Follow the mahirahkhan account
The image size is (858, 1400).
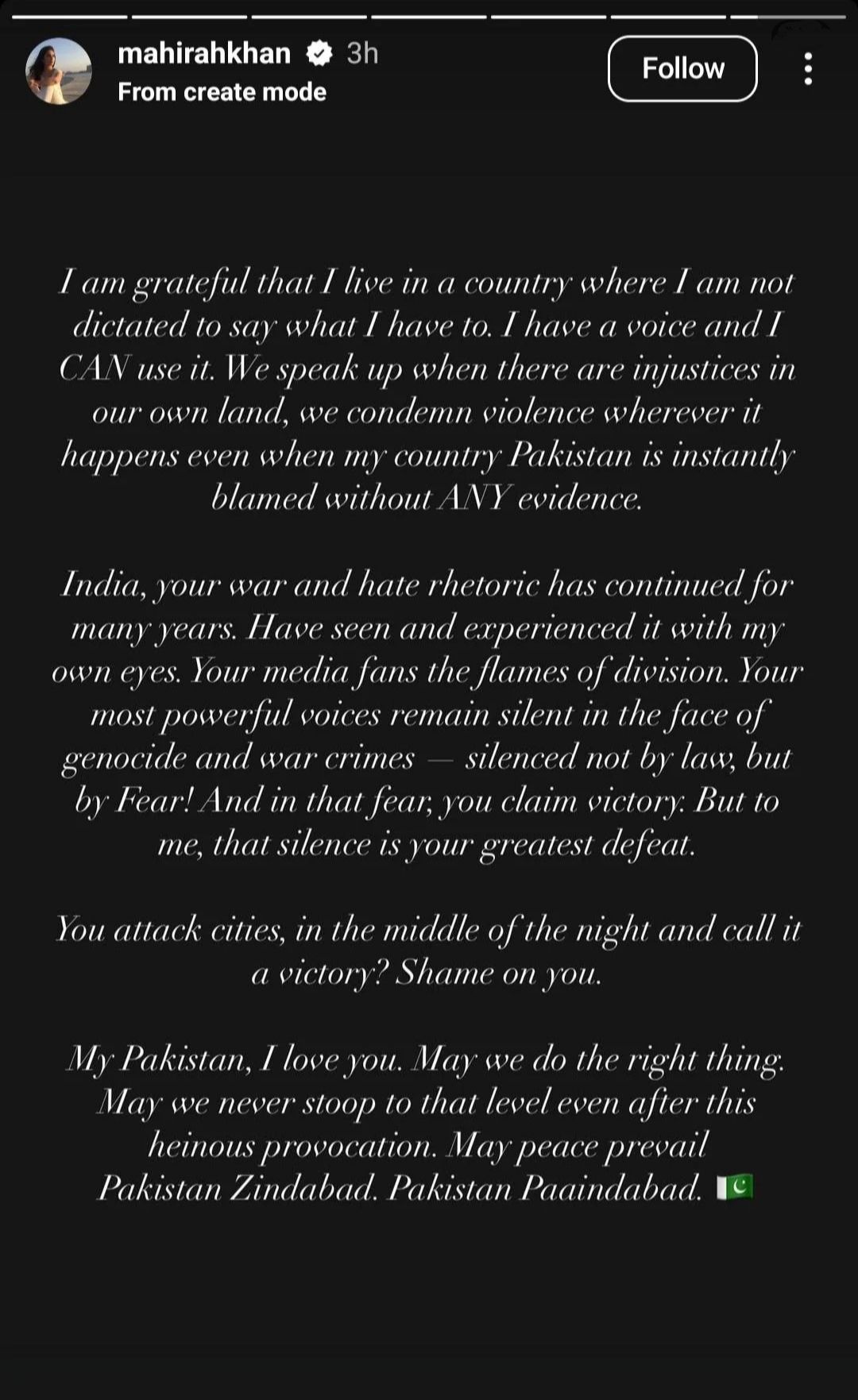[682, 68]
